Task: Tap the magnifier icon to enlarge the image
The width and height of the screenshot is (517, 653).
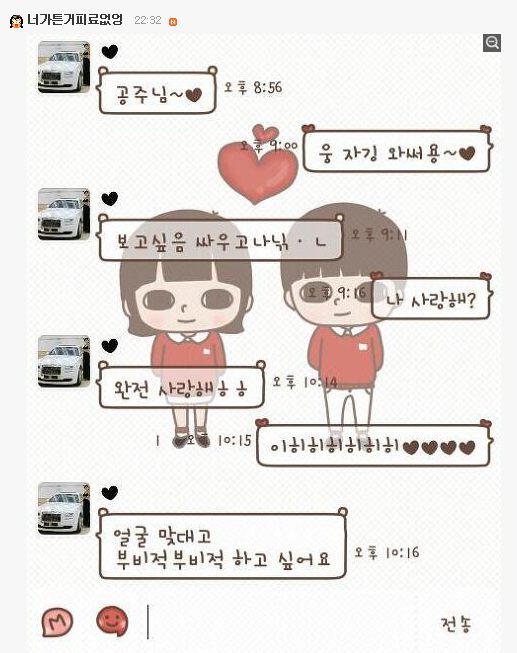Action: 492,43
